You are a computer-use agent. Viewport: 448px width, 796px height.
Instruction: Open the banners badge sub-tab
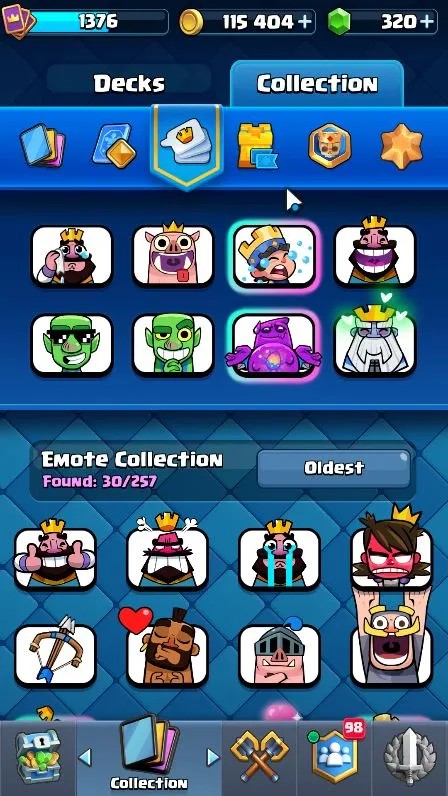[330, 146]
